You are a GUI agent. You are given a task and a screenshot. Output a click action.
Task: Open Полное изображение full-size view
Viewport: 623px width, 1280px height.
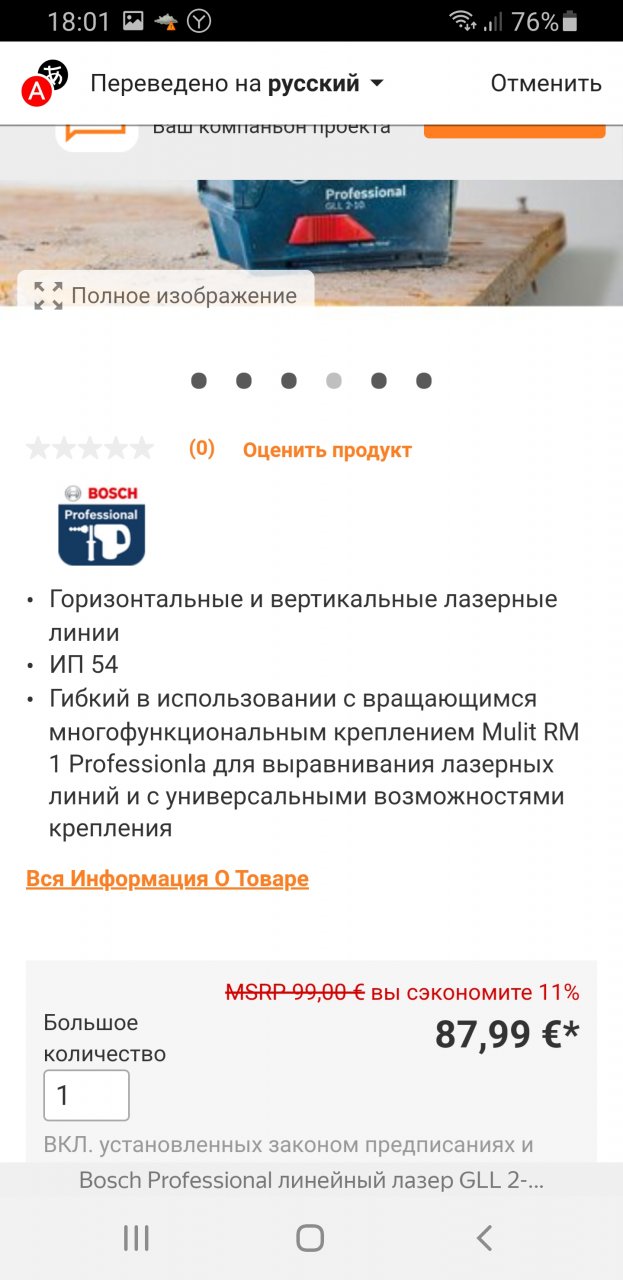[x=166, y=295]
